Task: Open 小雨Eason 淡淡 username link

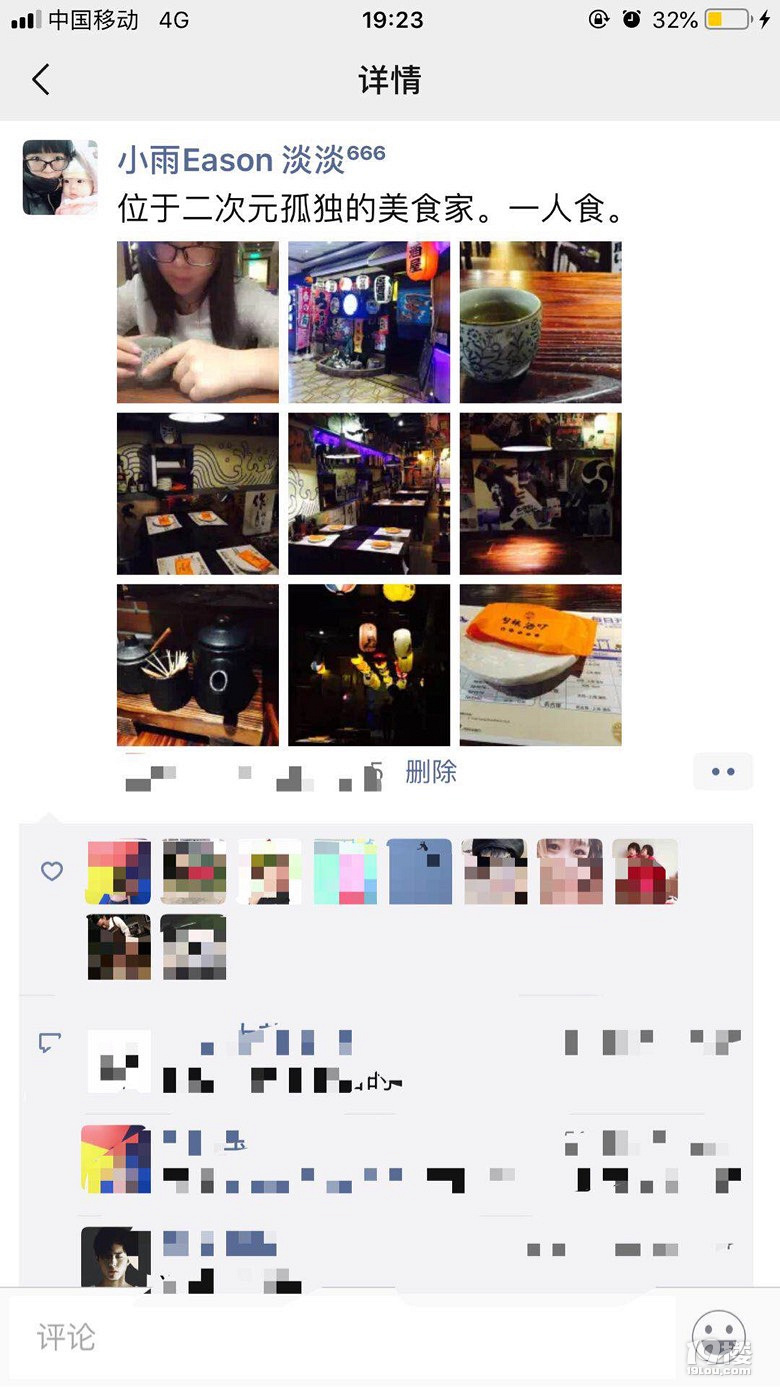Action: (x=250, y=159)
